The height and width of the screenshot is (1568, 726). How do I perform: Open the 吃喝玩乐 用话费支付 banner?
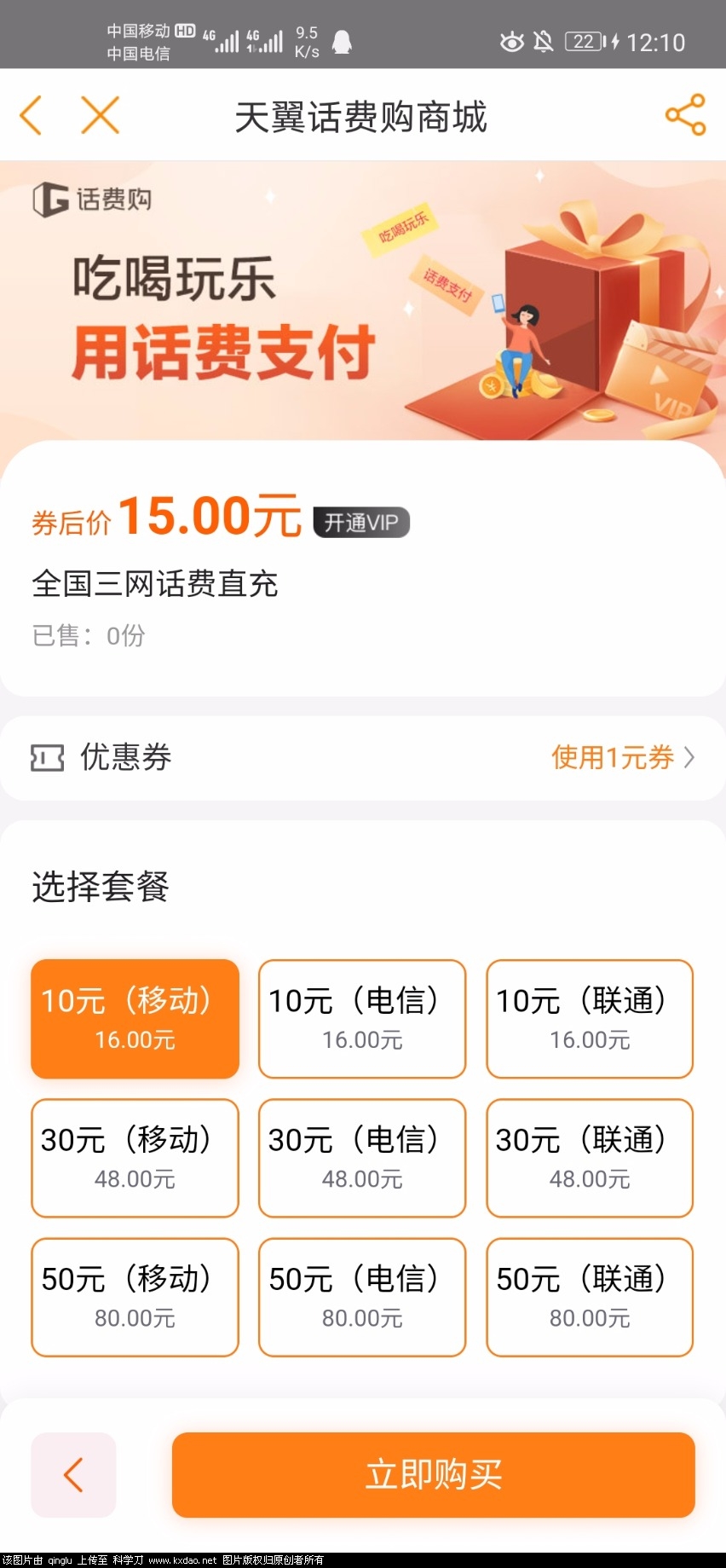click(x=362, y=300)
